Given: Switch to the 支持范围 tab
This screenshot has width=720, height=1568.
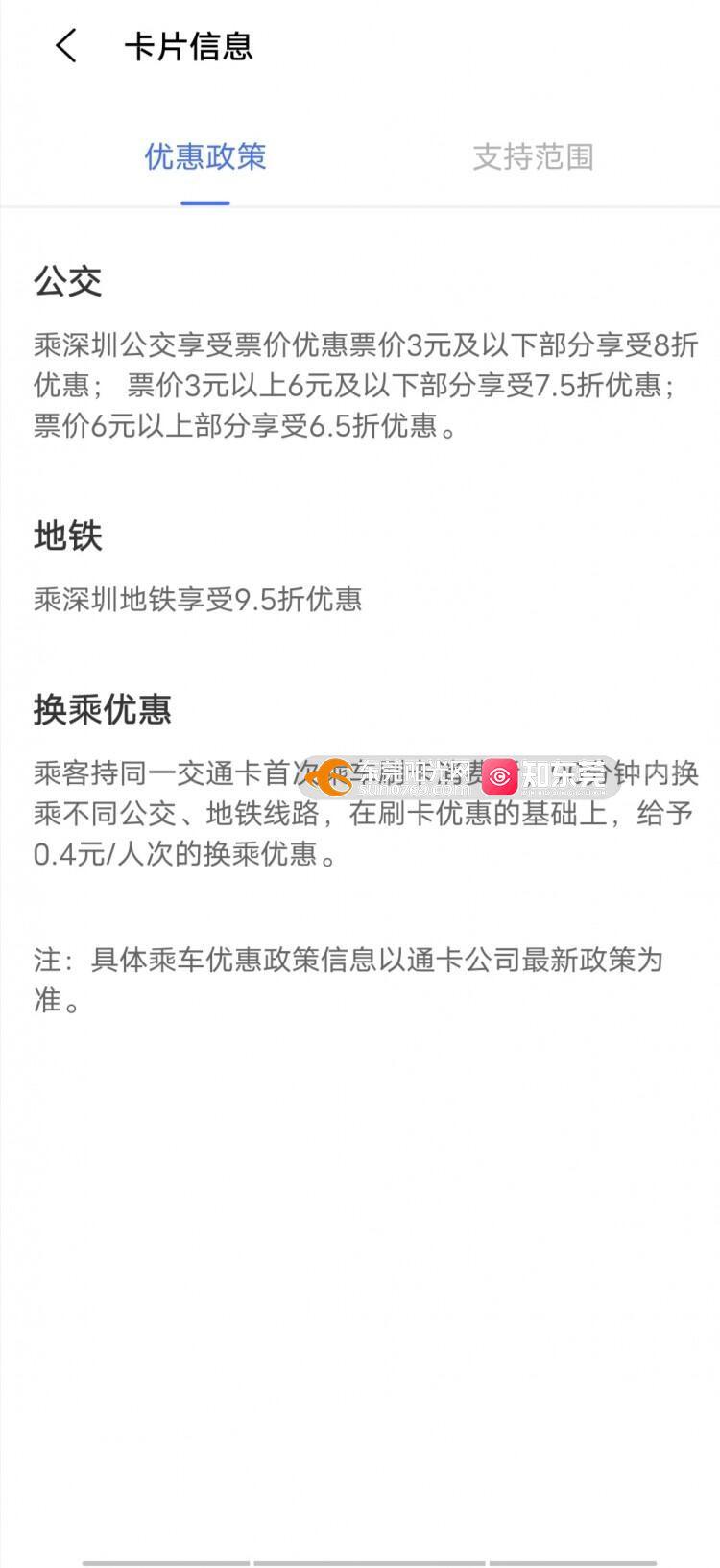Looking at the screenshot, I should 533,157.
